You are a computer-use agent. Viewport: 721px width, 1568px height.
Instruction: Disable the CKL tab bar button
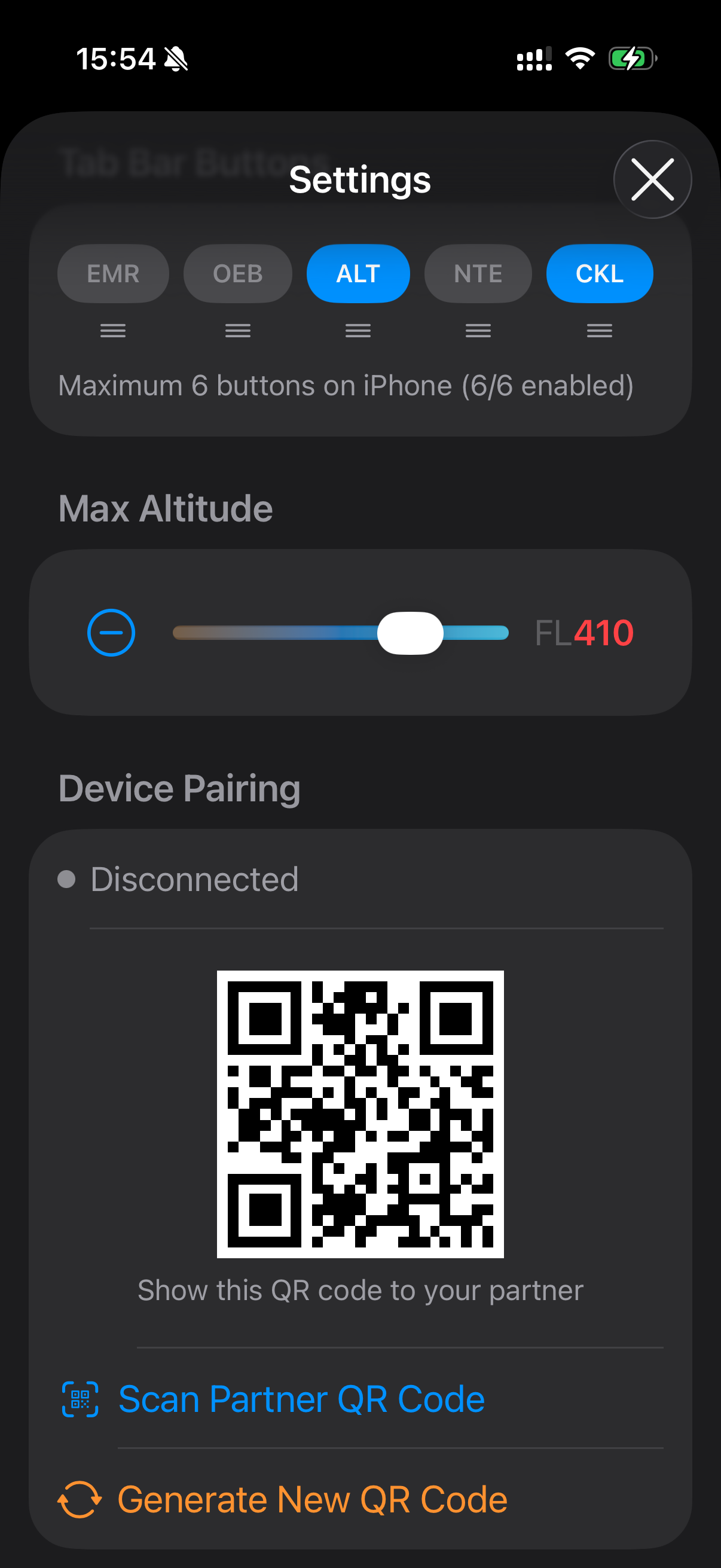point(599,273)
